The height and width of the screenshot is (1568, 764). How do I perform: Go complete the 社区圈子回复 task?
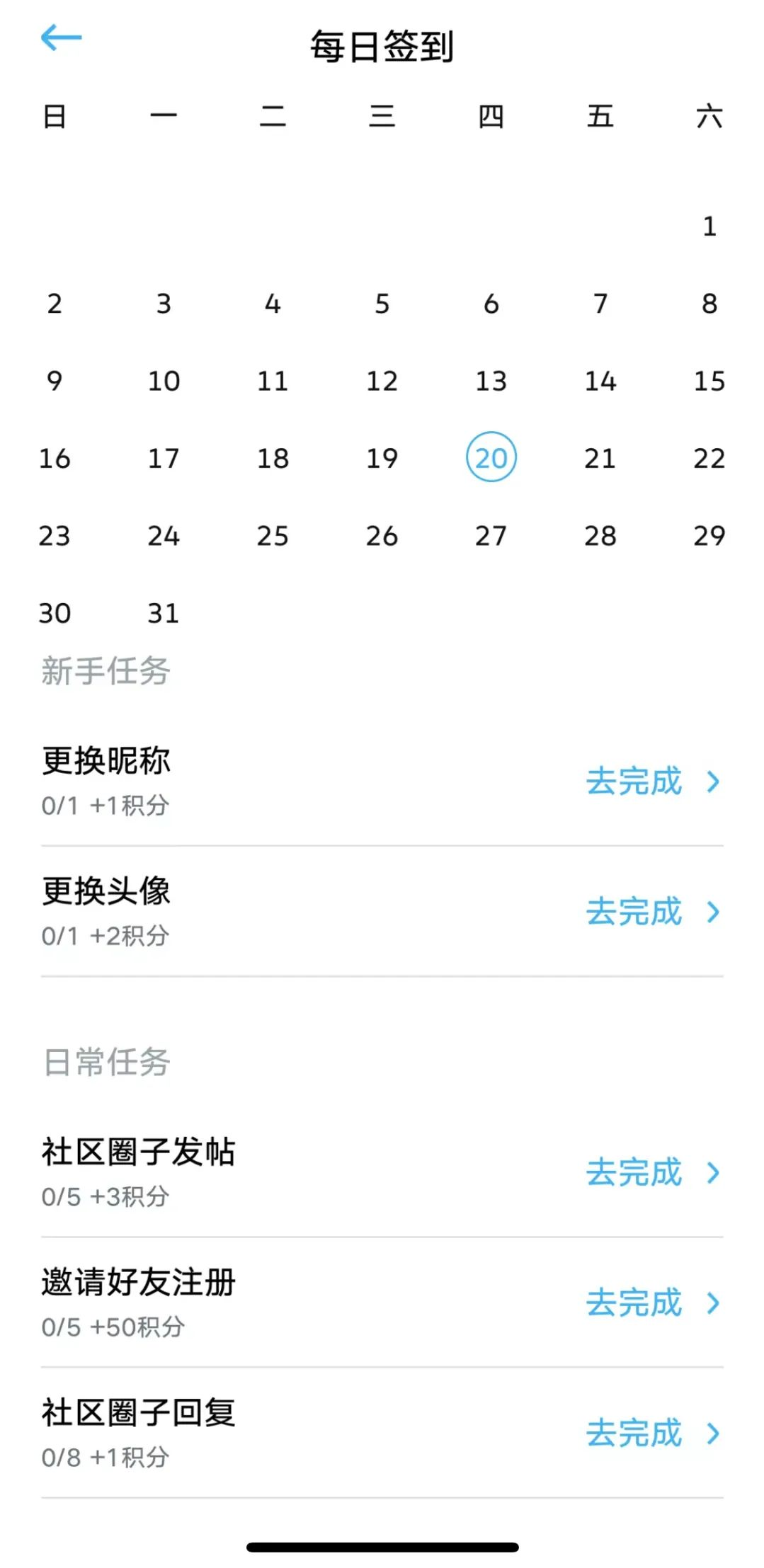coord(651,1433)
